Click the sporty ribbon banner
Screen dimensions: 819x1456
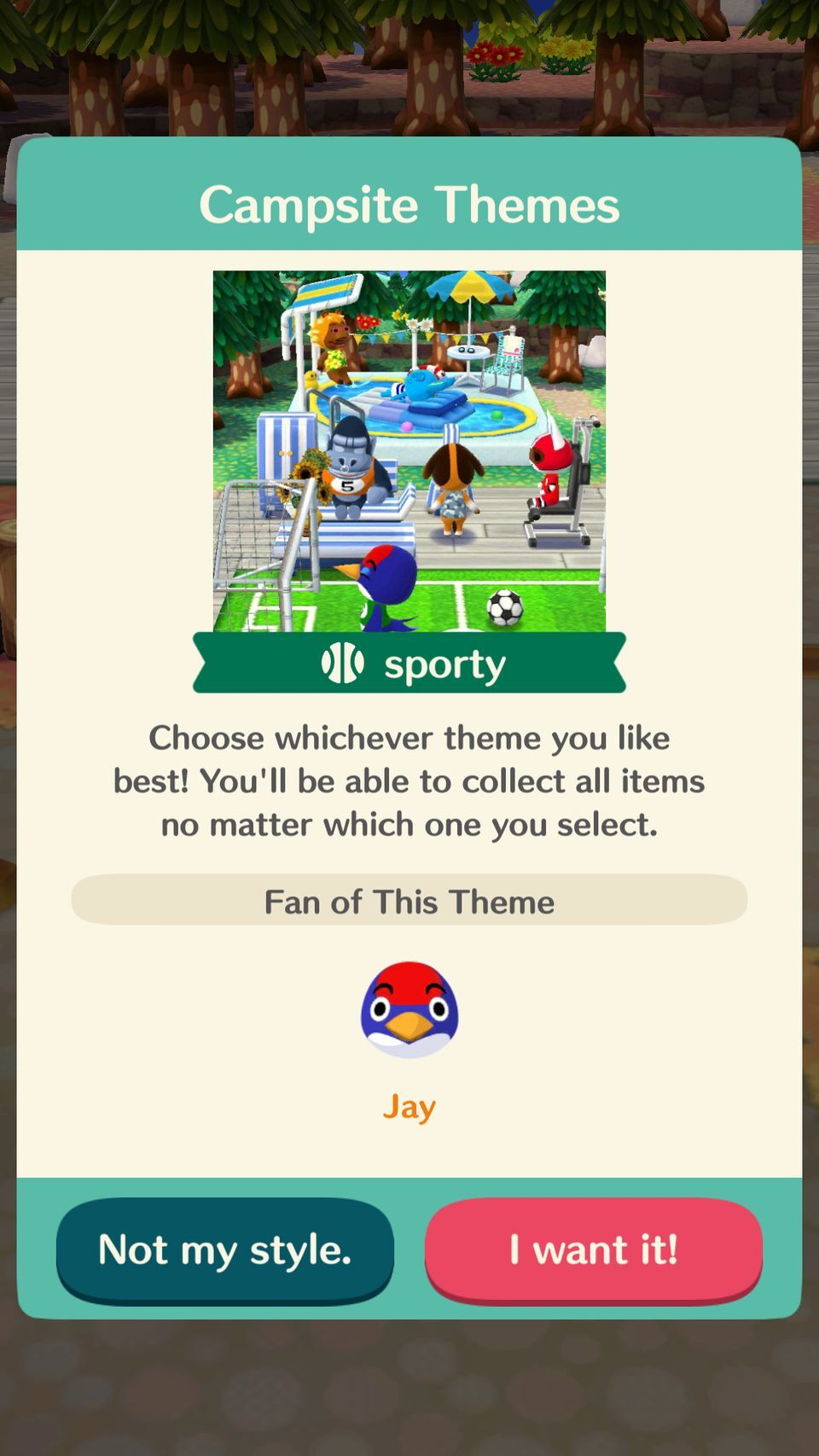(x=409, y=664)
